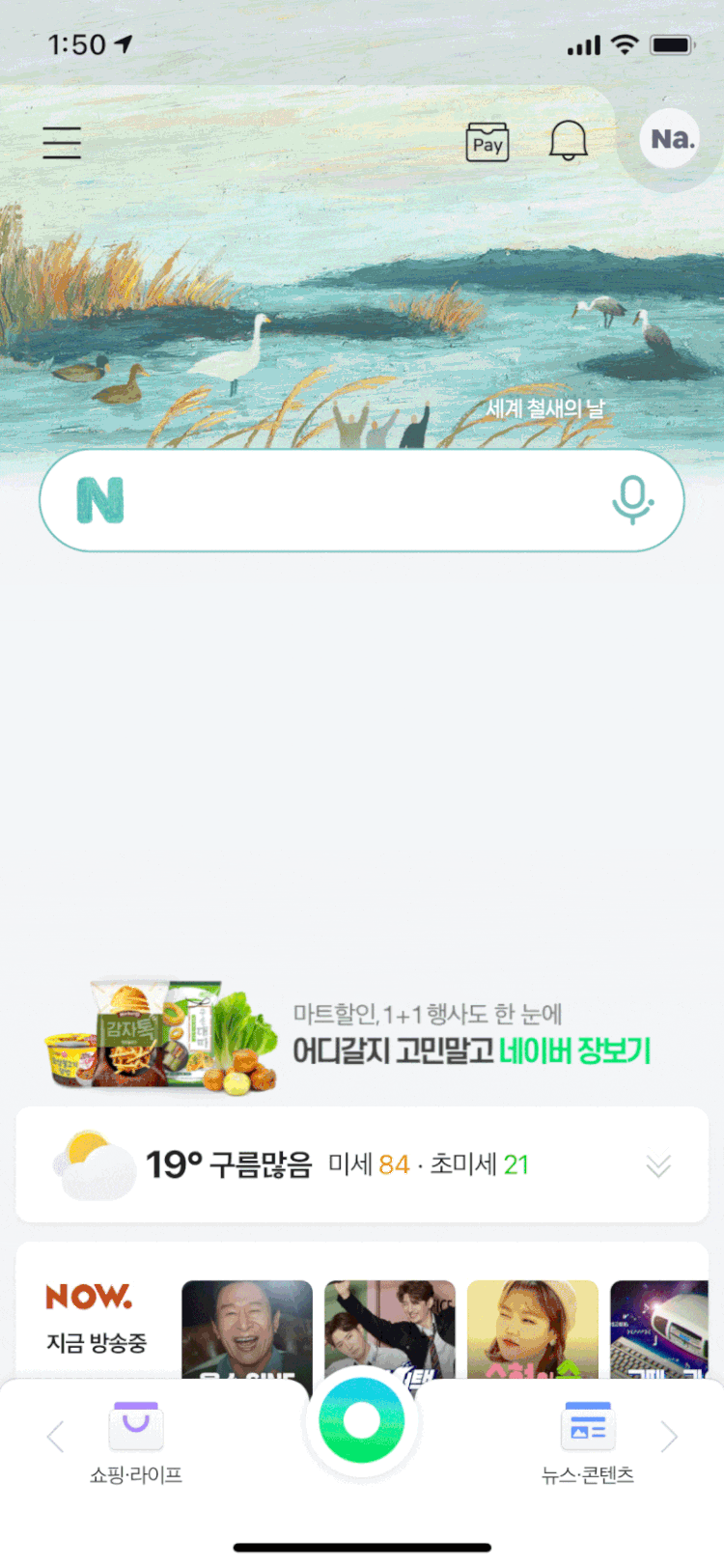Image resolution: width=724 pixels, height=1568 pixels.
Task: Open the 19° 구름많음 weather card
Action: pos(290,1164)
